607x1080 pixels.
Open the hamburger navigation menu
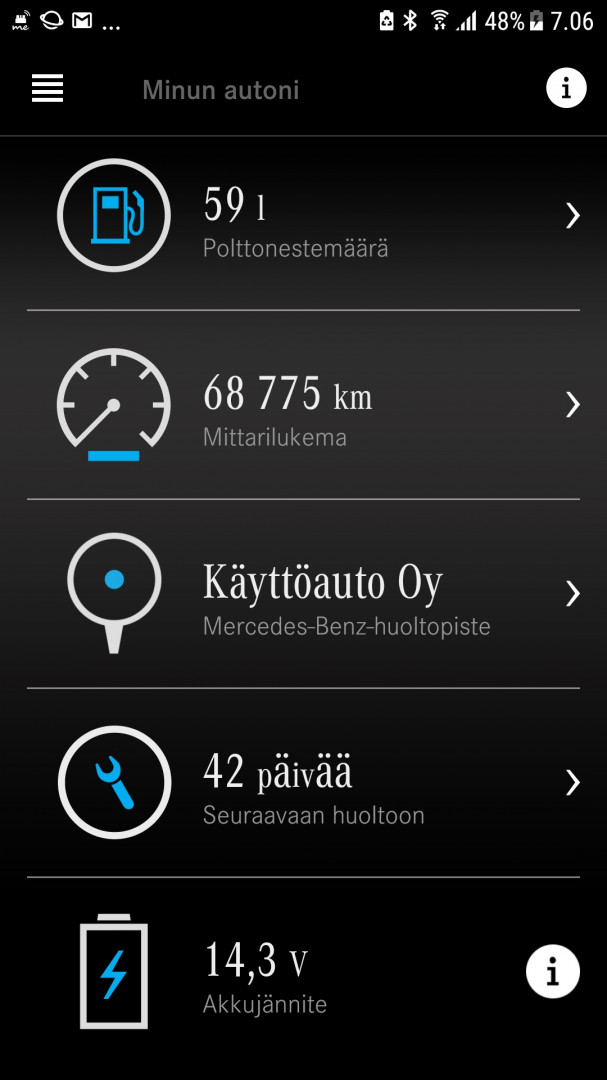47,88
